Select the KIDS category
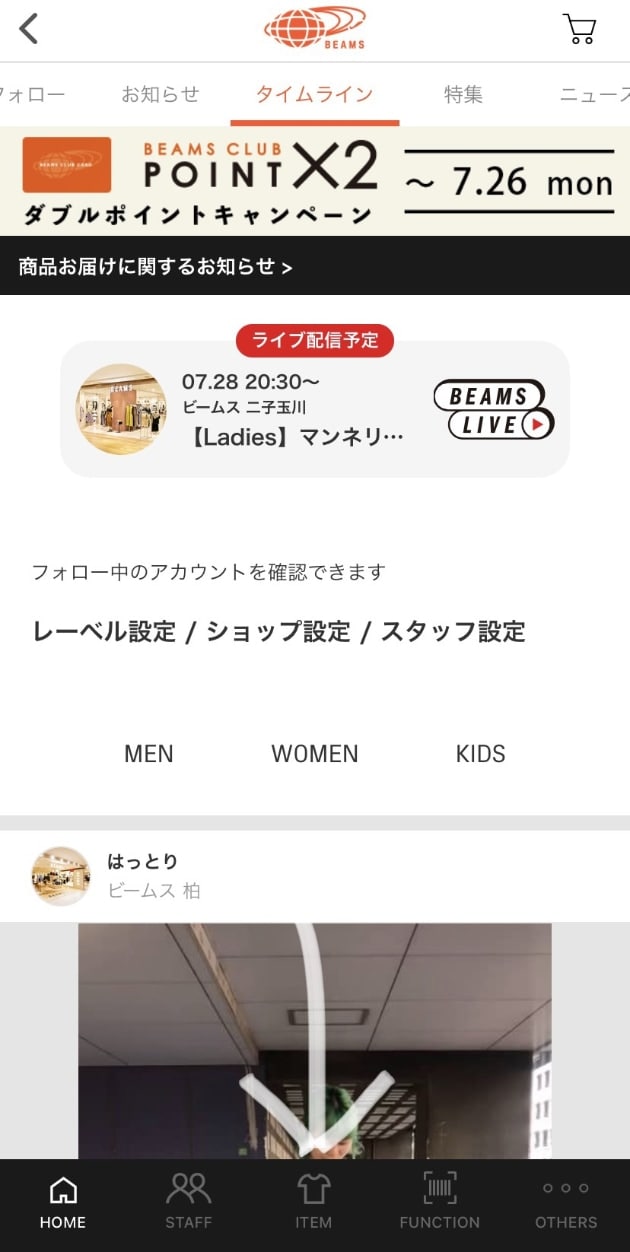Viewport: 630px width, 1252px height. pyautogui.click(x=480, y=754)
